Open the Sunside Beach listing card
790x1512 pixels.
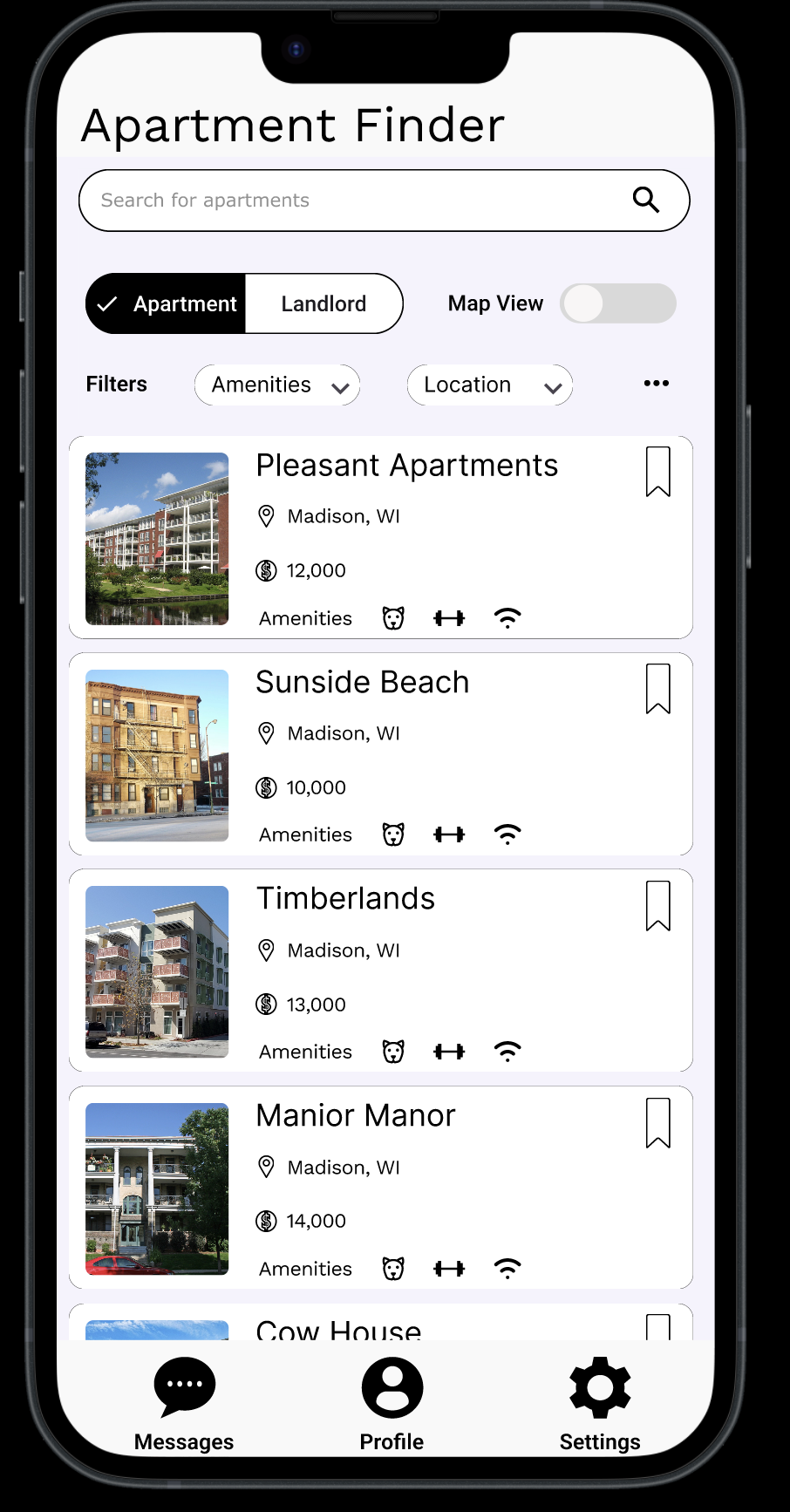[x=363, y=683]
